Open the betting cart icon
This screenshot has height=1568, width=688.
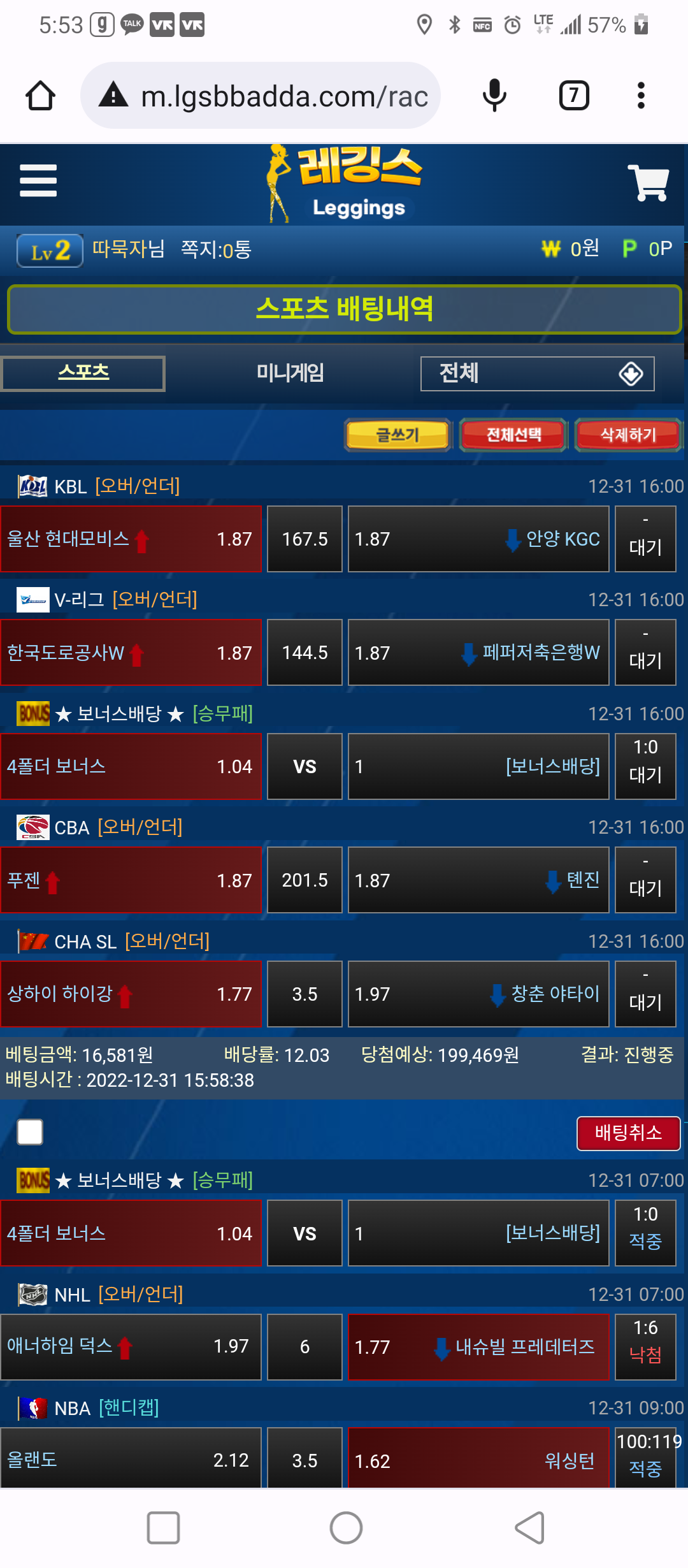pos(649,183)
